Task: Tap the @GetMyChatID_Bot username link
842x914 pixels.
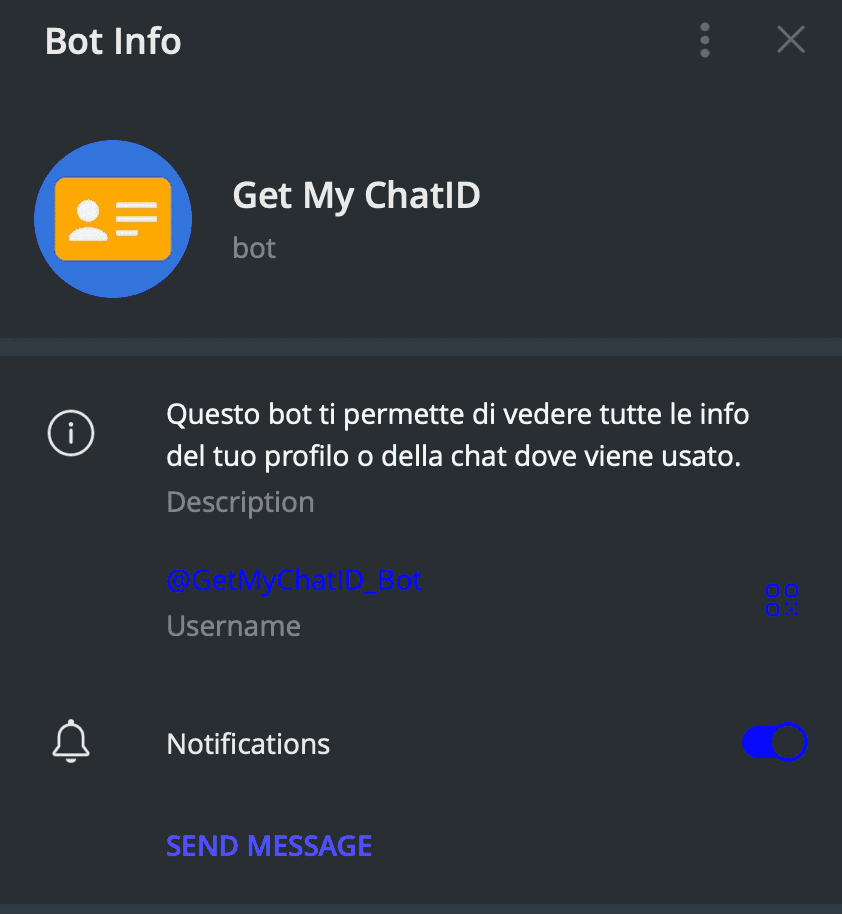Action: point(294,580)
